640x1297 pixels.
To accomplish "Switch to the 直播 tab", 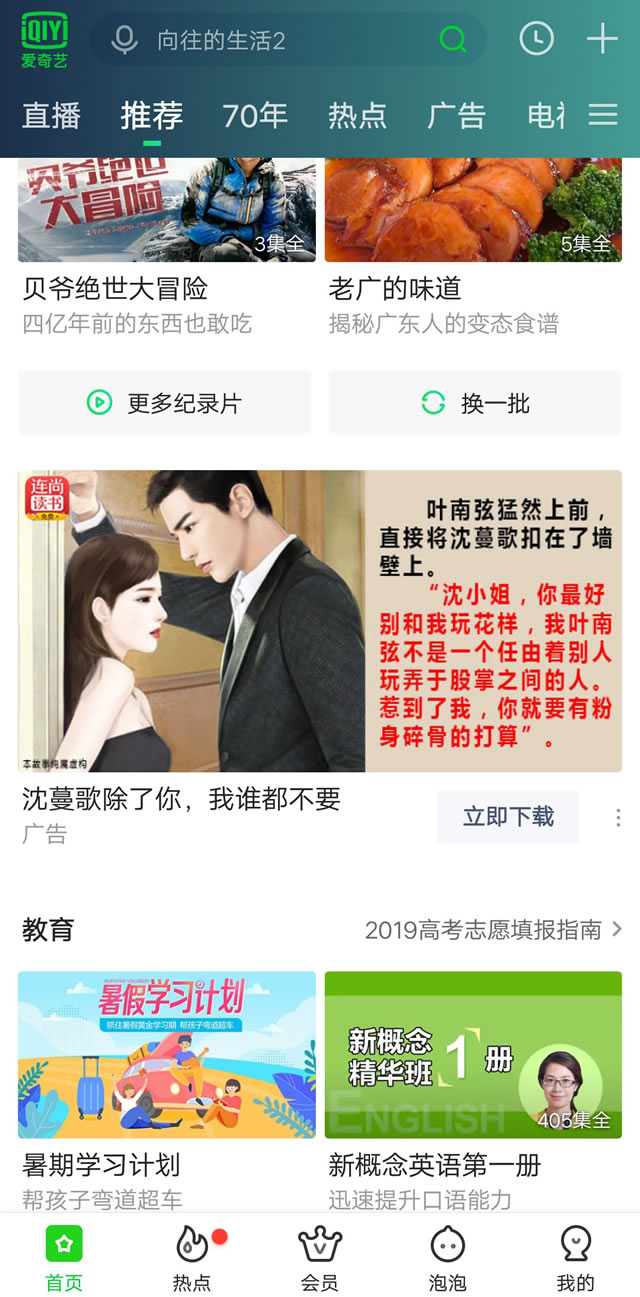I will [52, 116].
